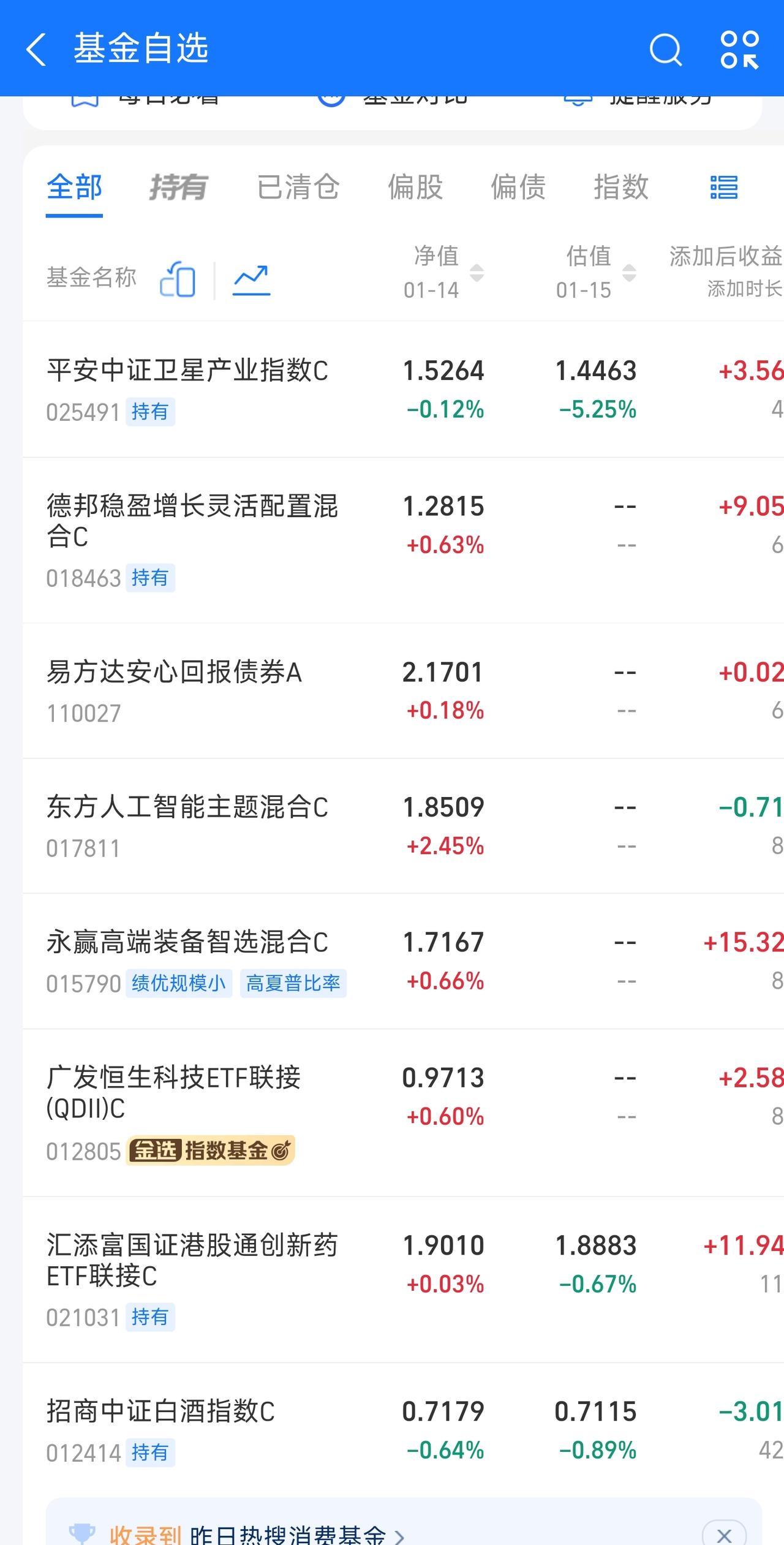
Task: Open the grid menu icon at top right
Action: [x=738, y=49]
